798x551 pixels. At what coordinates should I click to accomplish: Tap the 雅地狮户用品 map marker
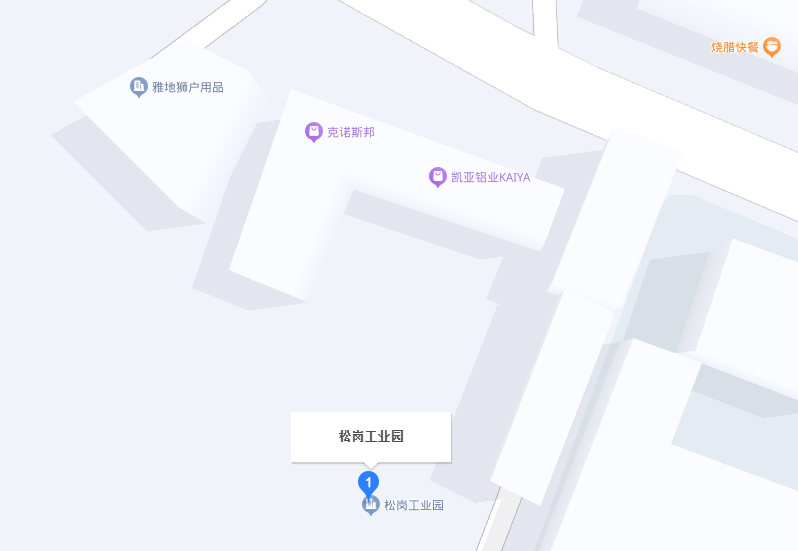tap(139, 87)
